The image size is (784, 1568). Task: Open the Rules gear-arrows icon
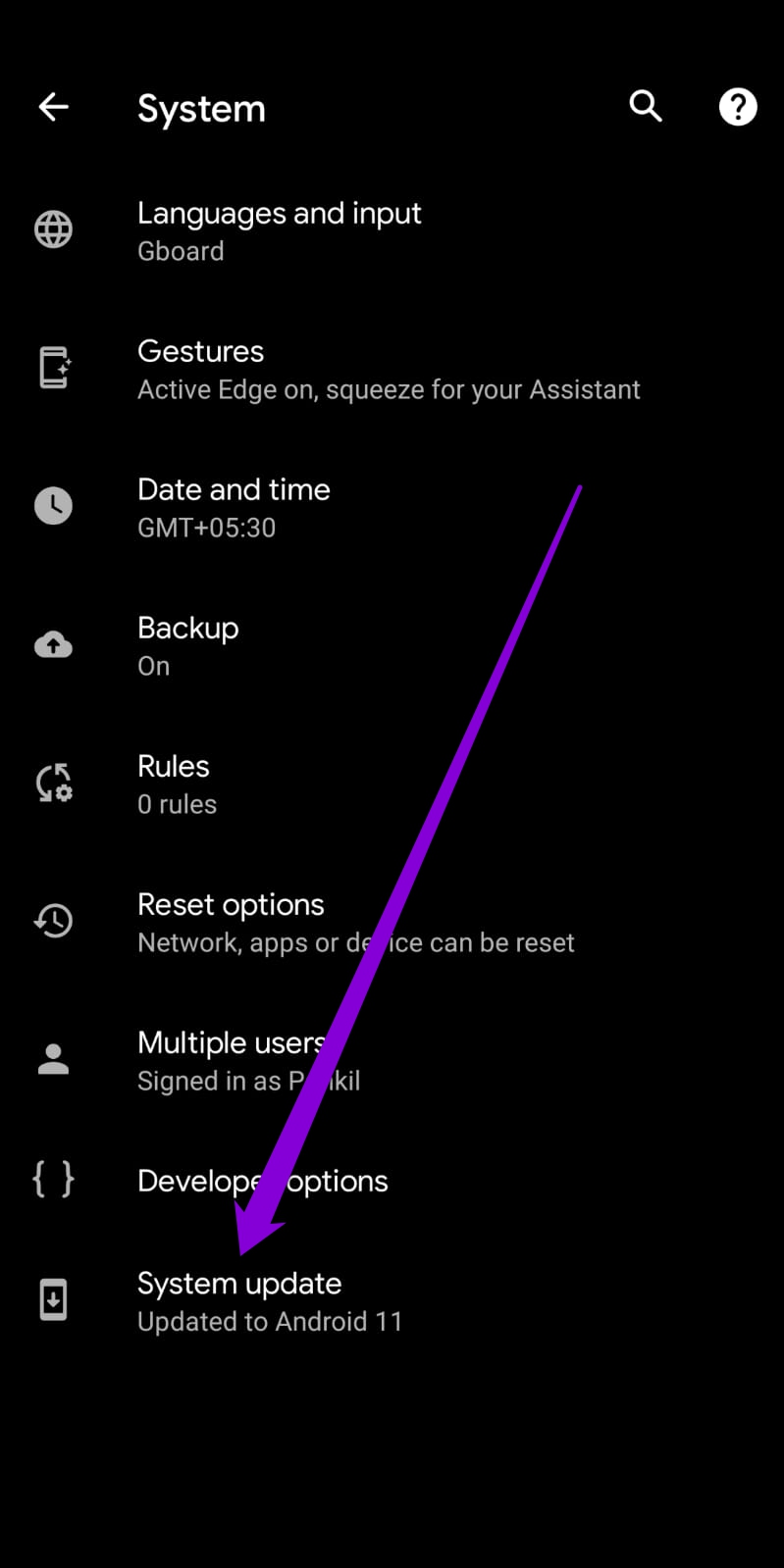[x=53, y=783]
